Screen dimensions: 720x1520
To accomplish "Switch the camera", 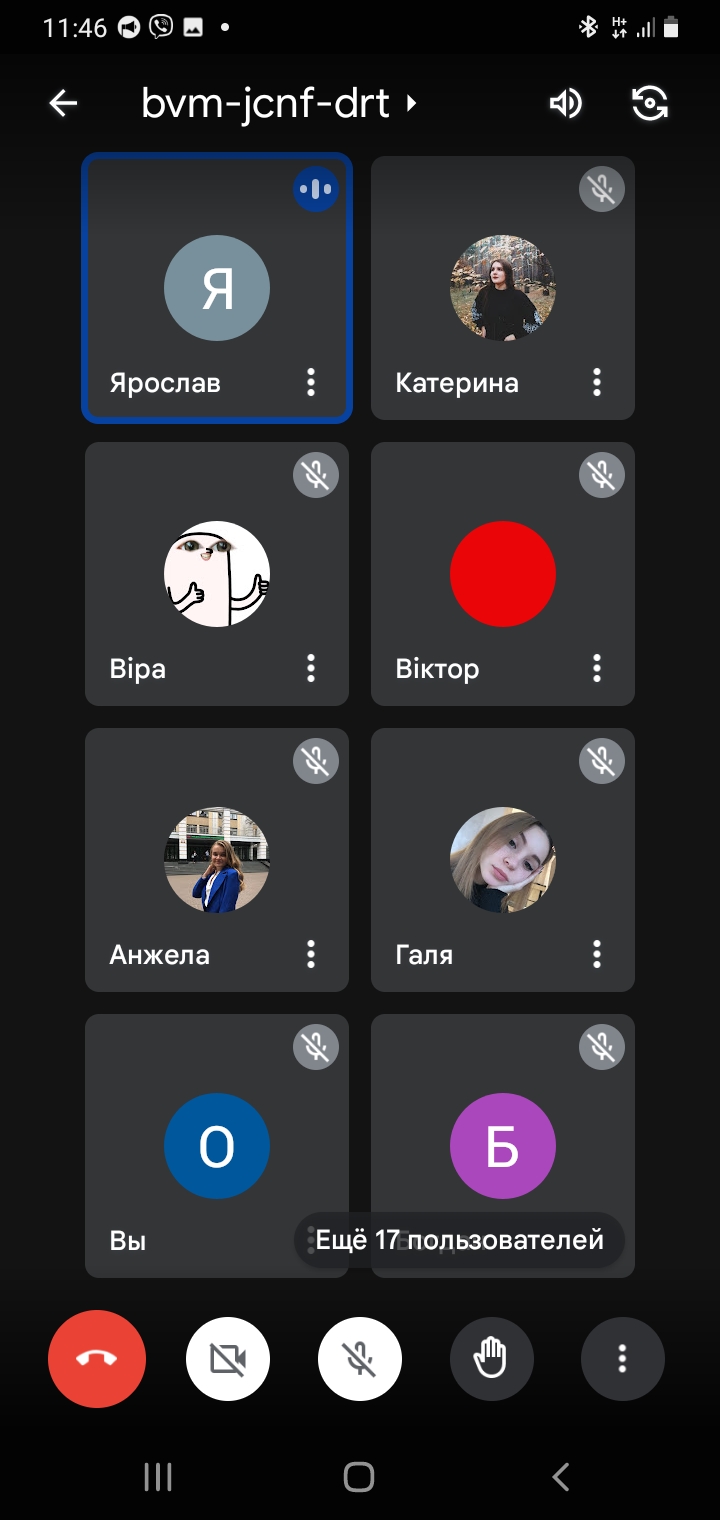I will [650, 103].
